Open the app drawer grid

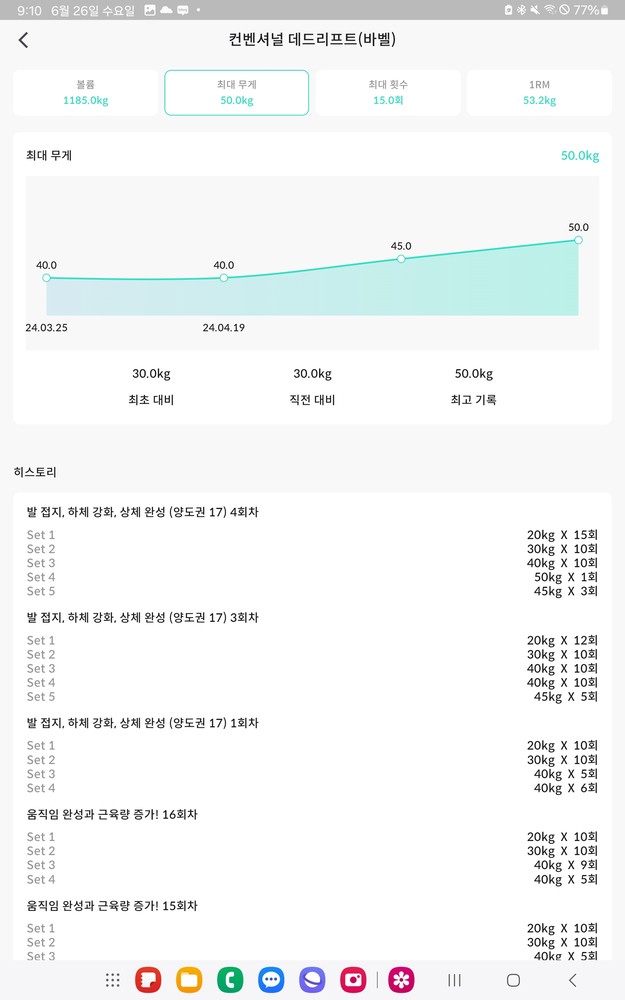pyautogui.click(x=113, y=980)
